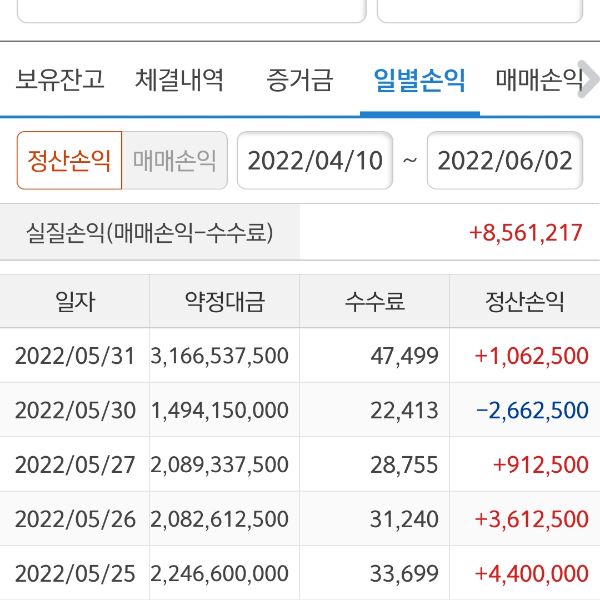Select the 정산손익 segment button

pos(69,161)
